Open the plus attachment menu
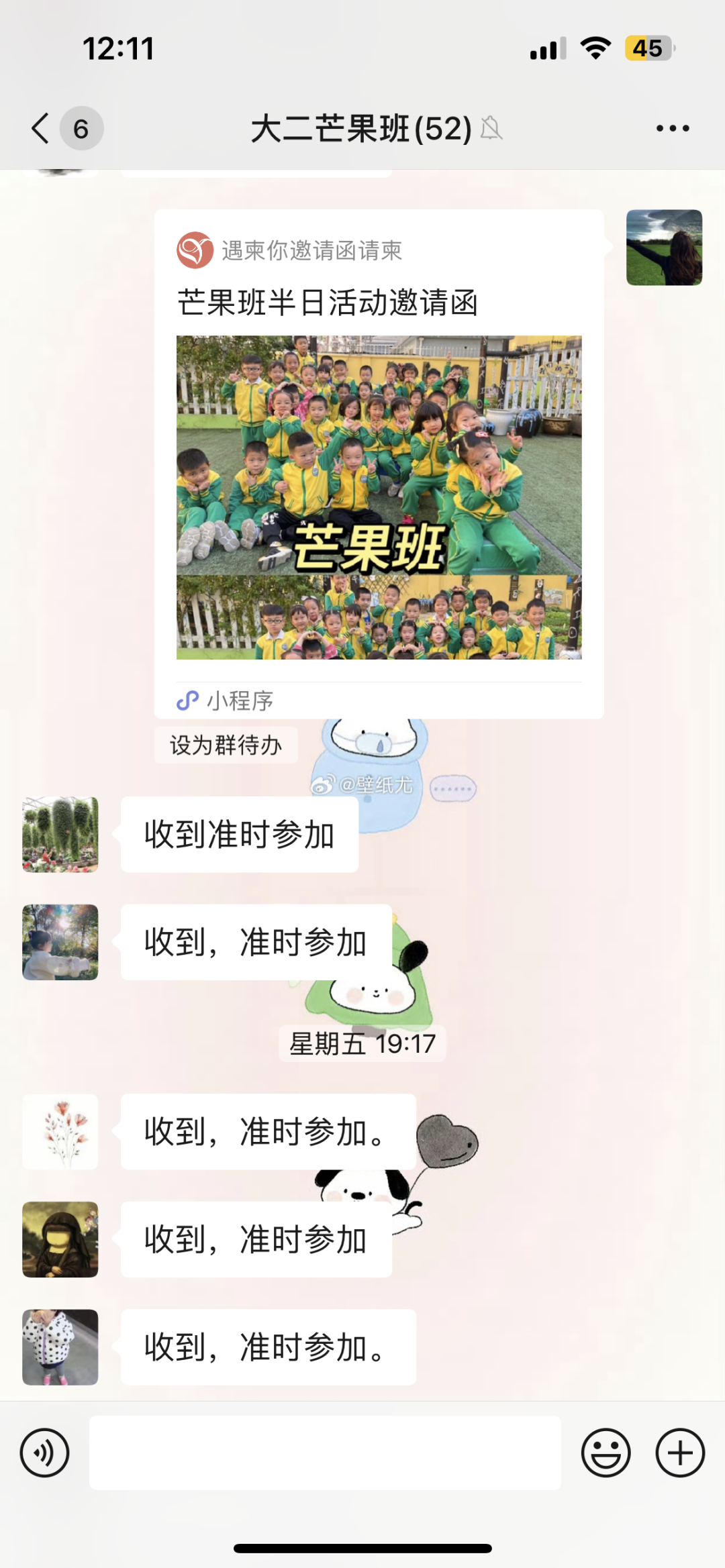 (x=679, y=1453)
